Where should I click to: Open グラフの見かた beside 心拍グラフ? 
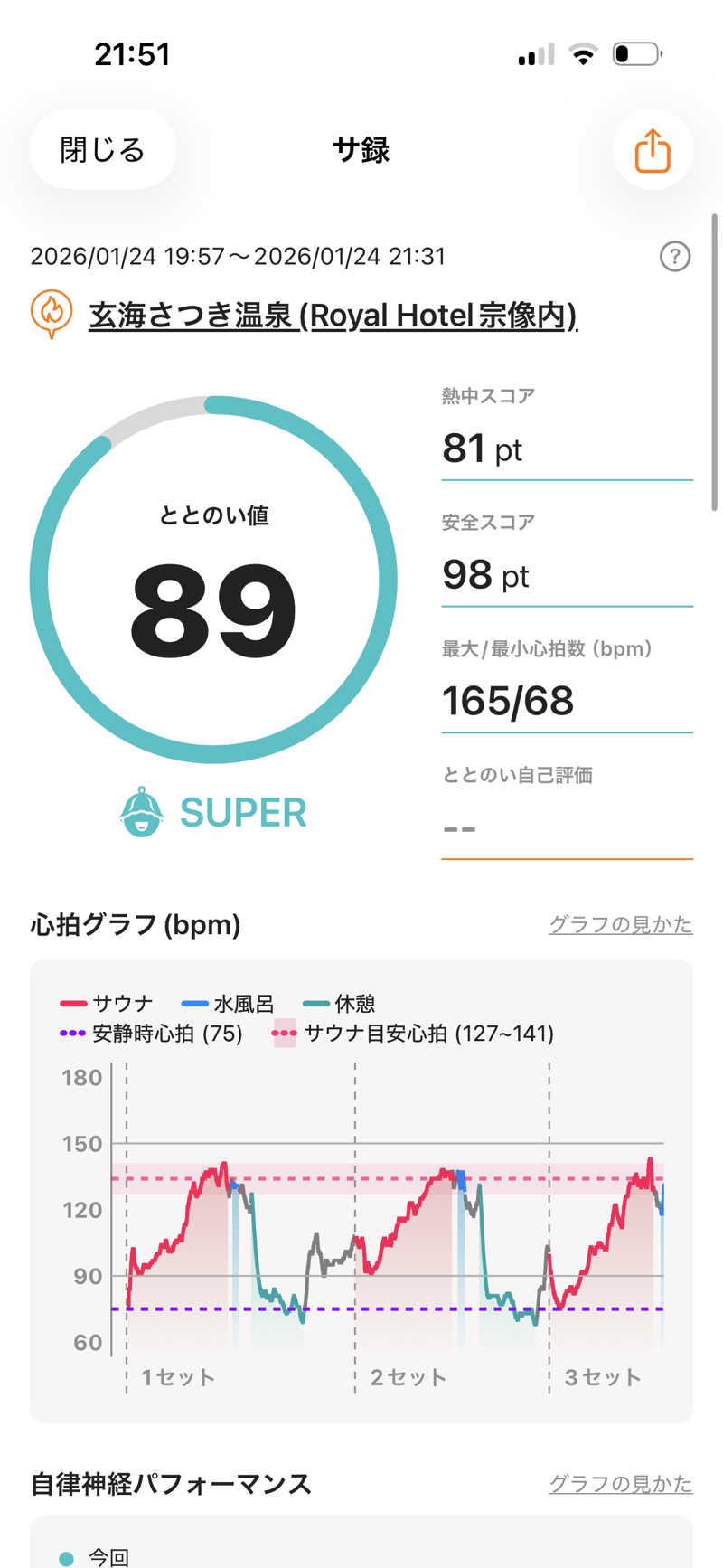[x=620, y=924]
